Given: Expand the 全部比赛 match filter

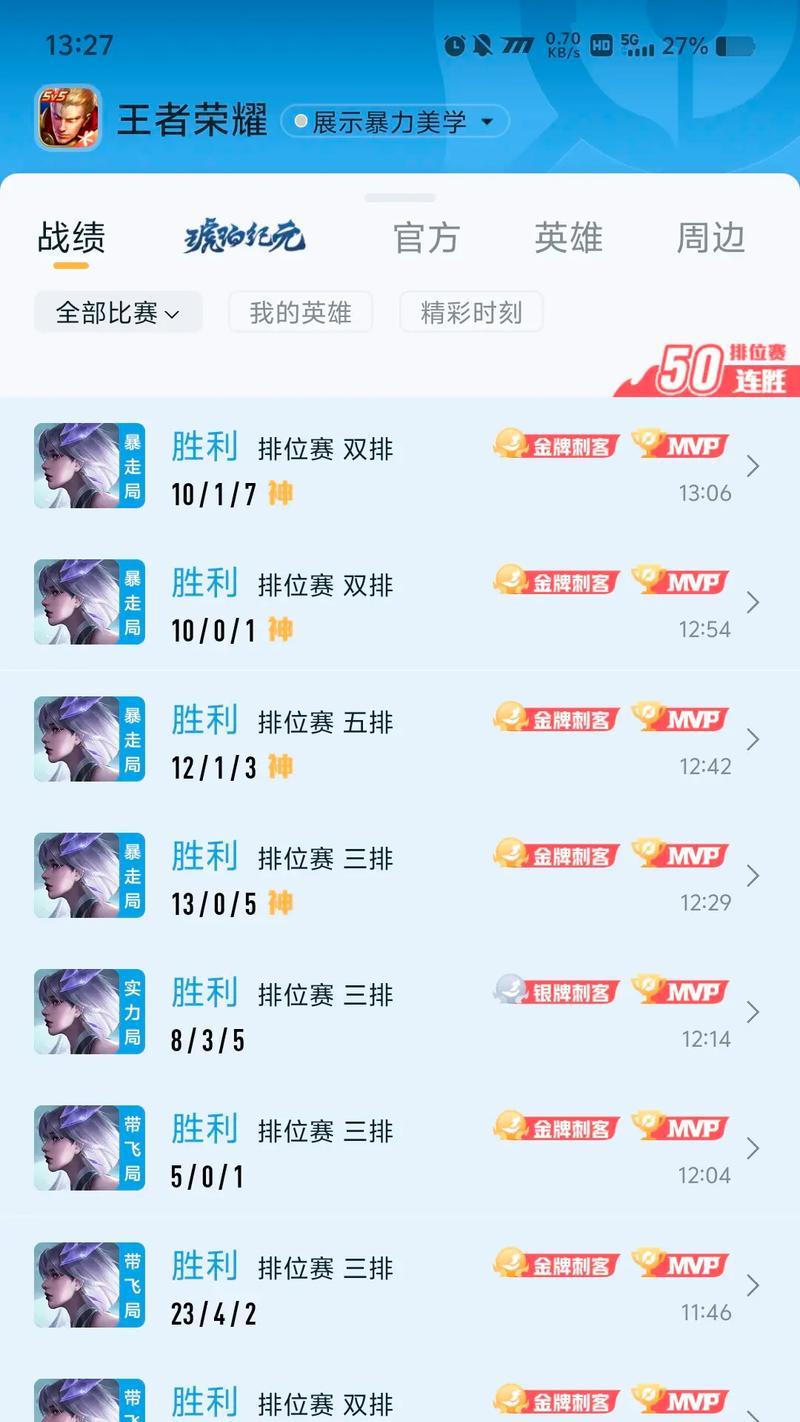Looking at the screenshot, I should 118,313.
